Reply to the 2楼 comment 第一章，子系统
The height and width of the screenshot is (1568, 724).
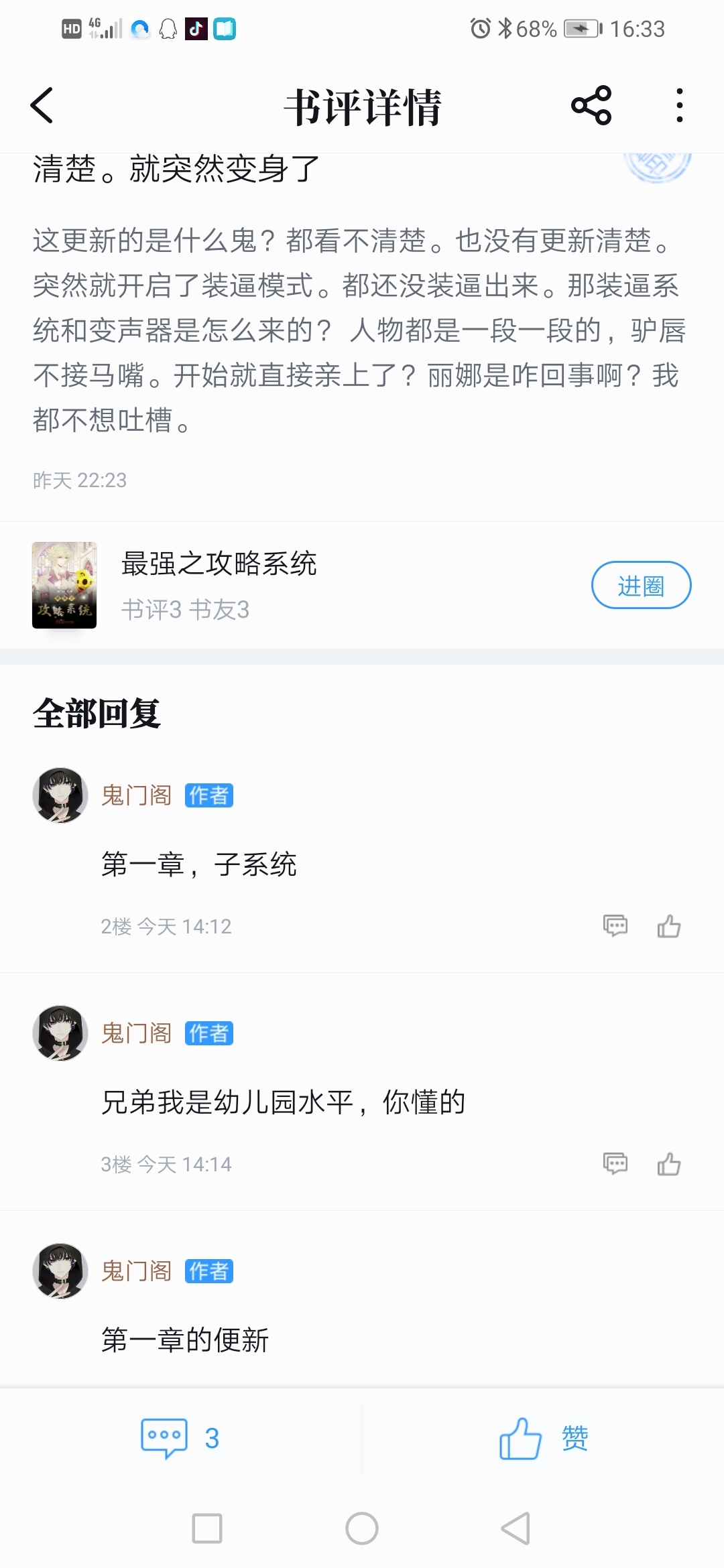(615, 926)
